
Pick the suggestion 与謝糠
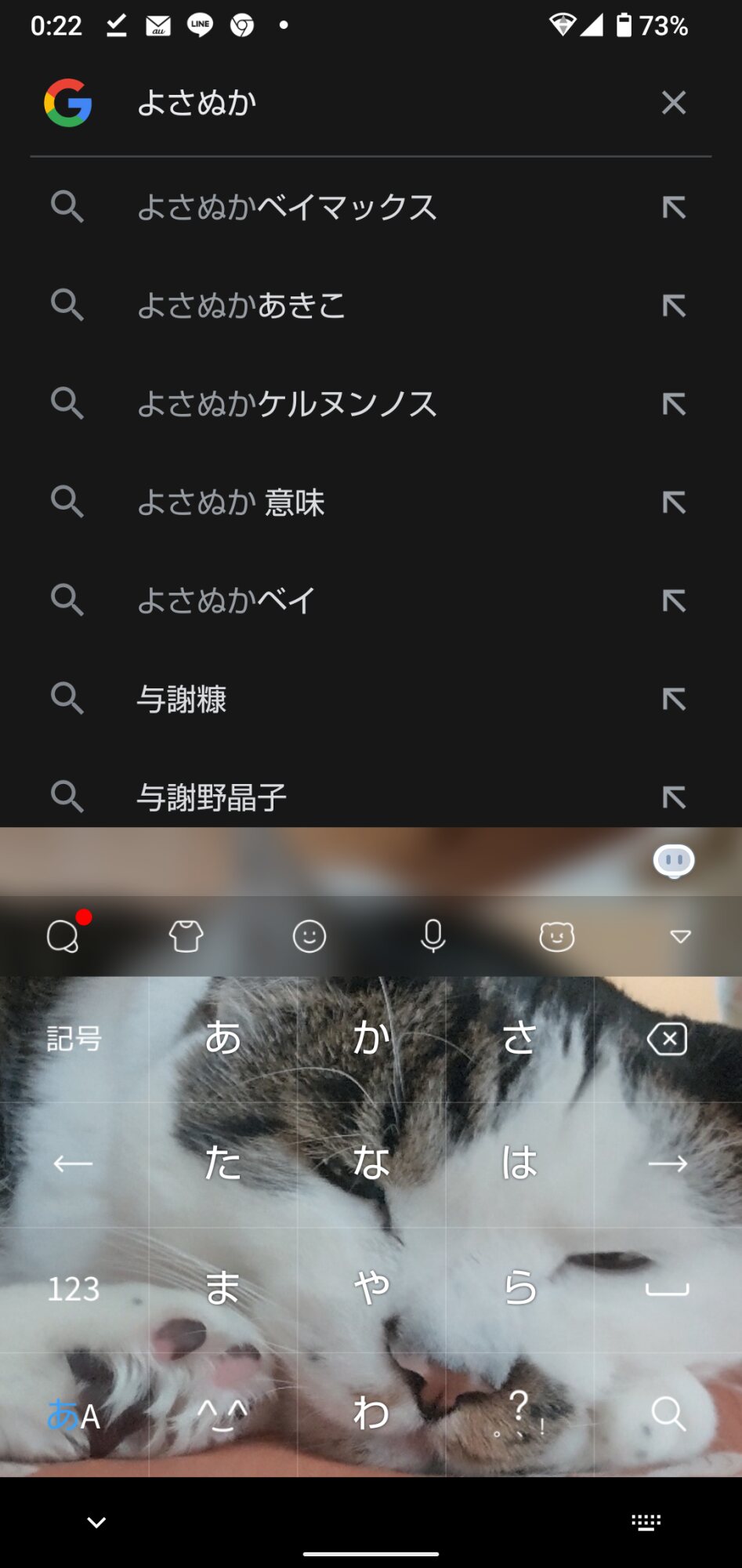coord(182,699)
